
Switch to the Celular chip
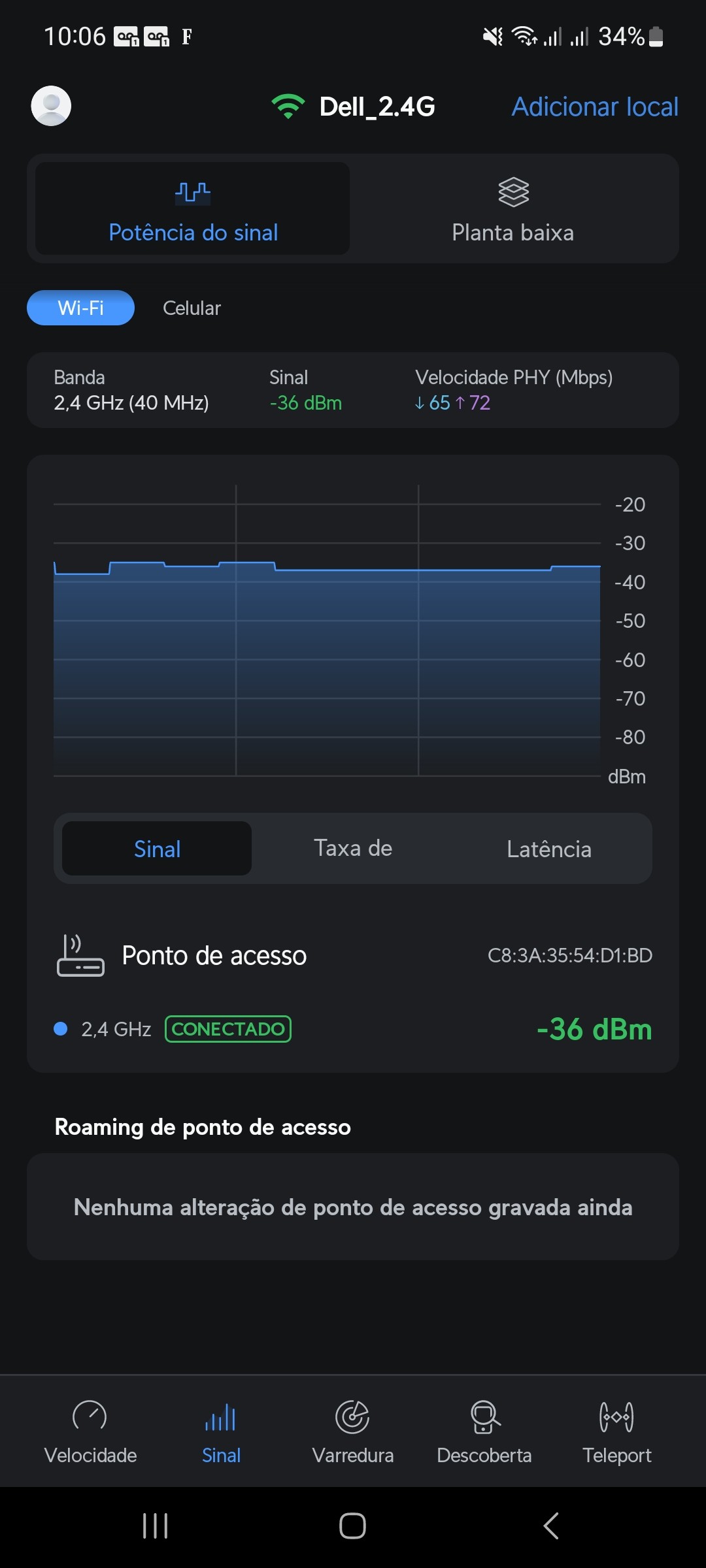(192, 308)
